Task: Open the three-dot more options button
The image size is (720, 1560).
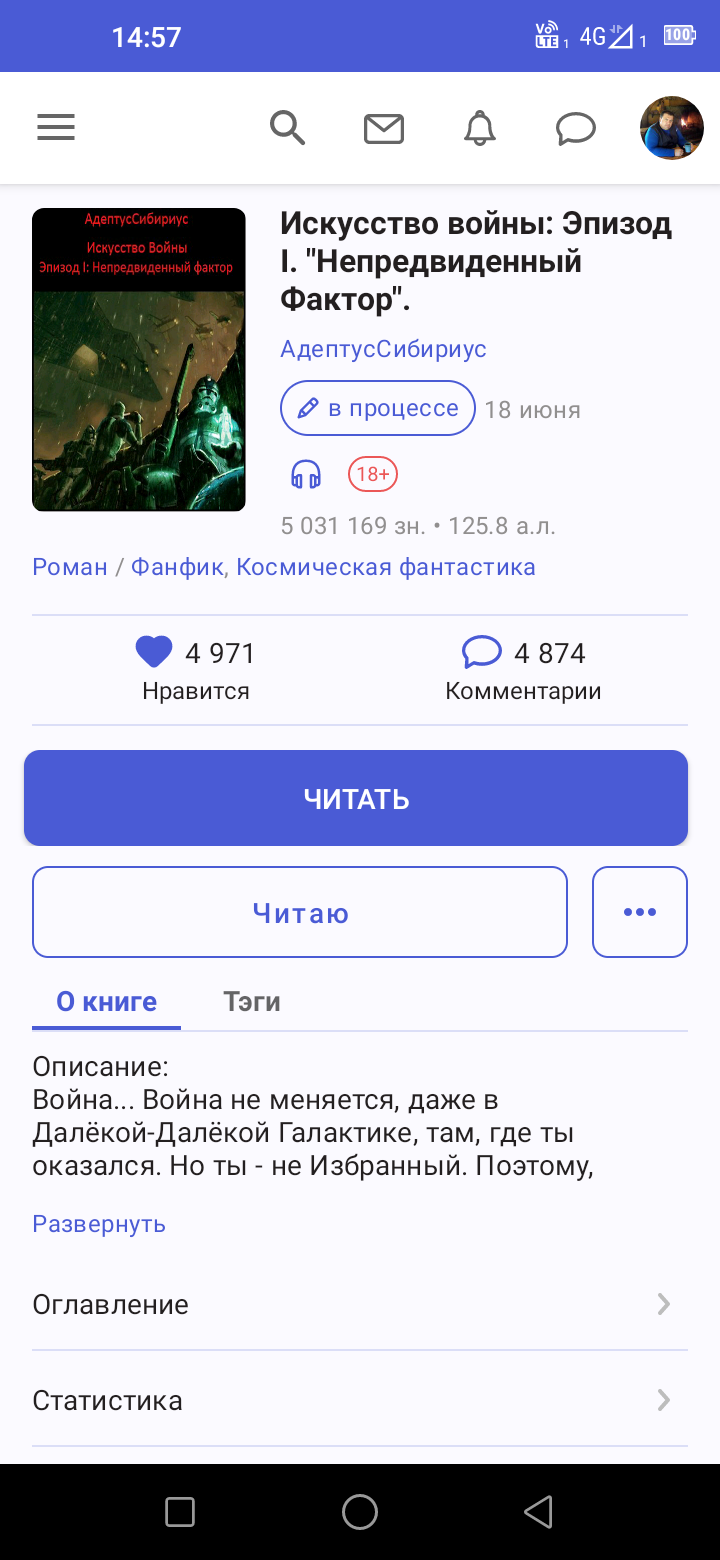Action: (x=639, y=912)
